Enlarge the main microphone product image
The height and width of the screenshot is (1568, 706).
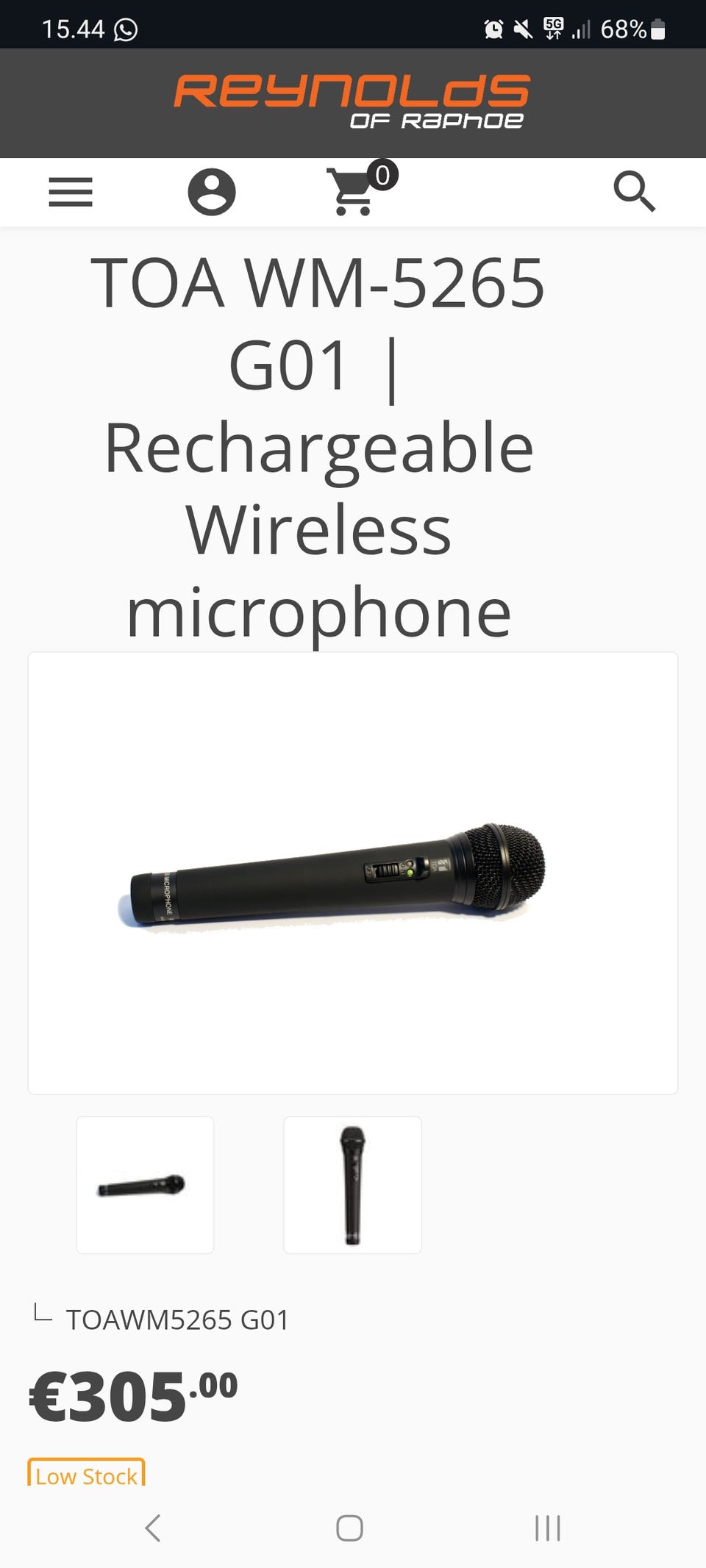[x=353, y=873]
